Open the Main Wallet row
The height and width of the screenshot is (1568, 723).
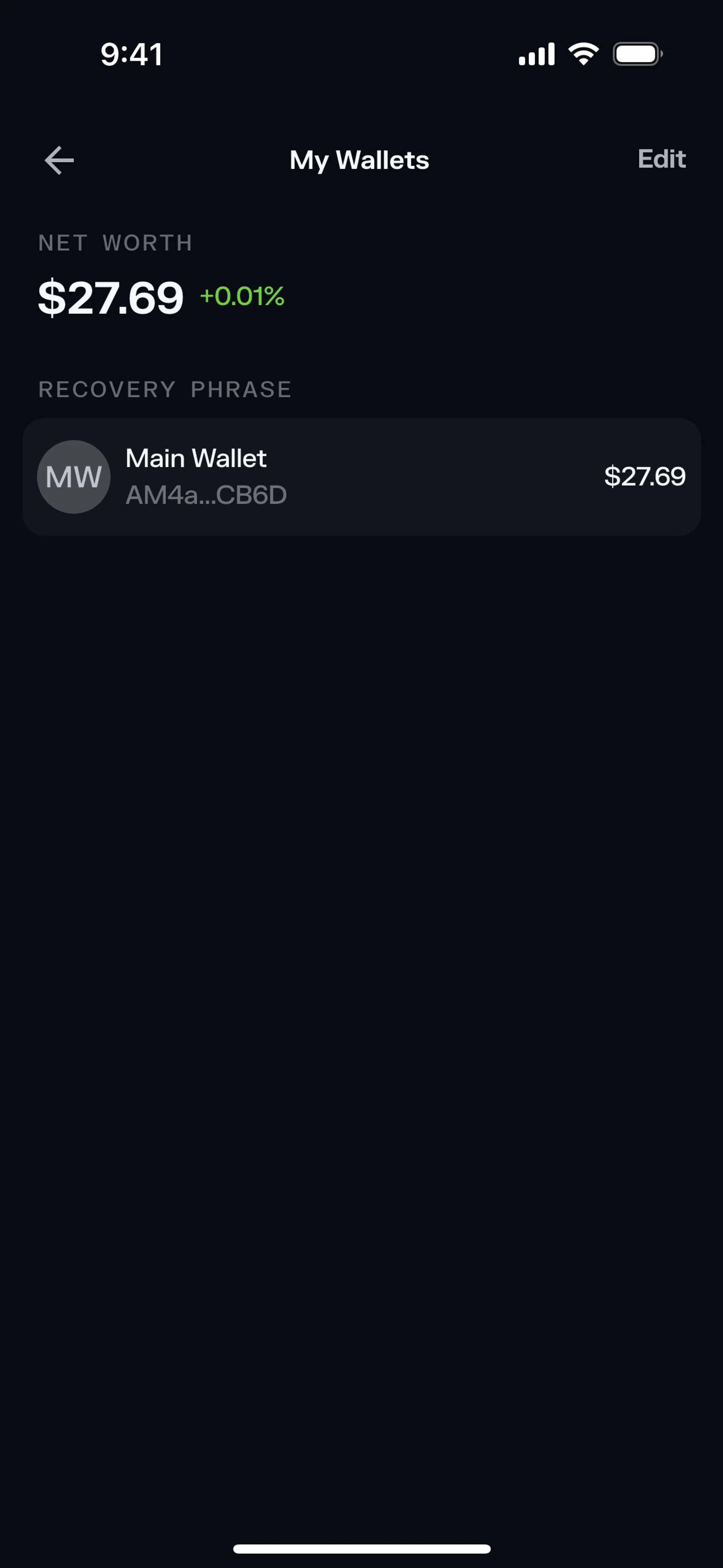(361, 477)
